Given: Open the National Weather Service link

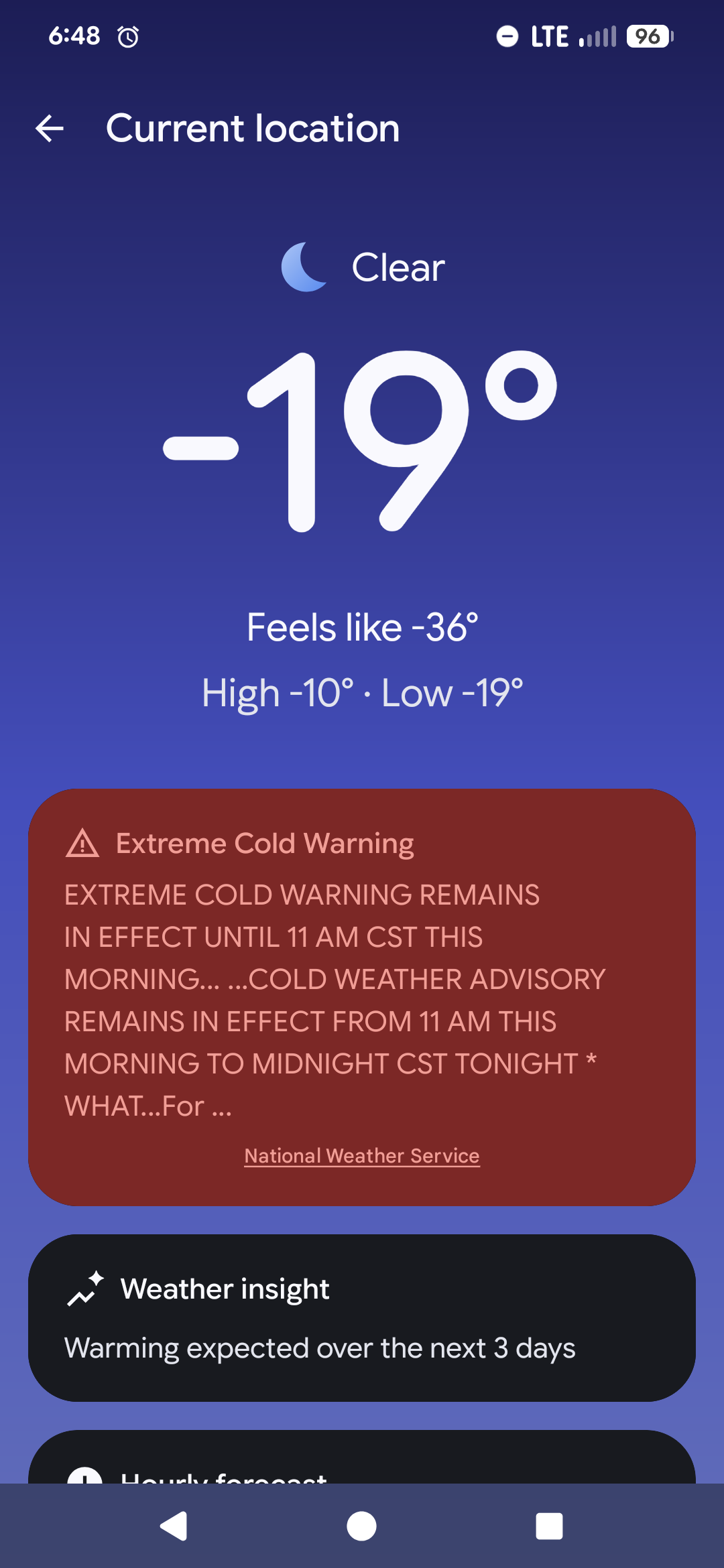Looking at the screenshot, I should (x=362, y=1156).
